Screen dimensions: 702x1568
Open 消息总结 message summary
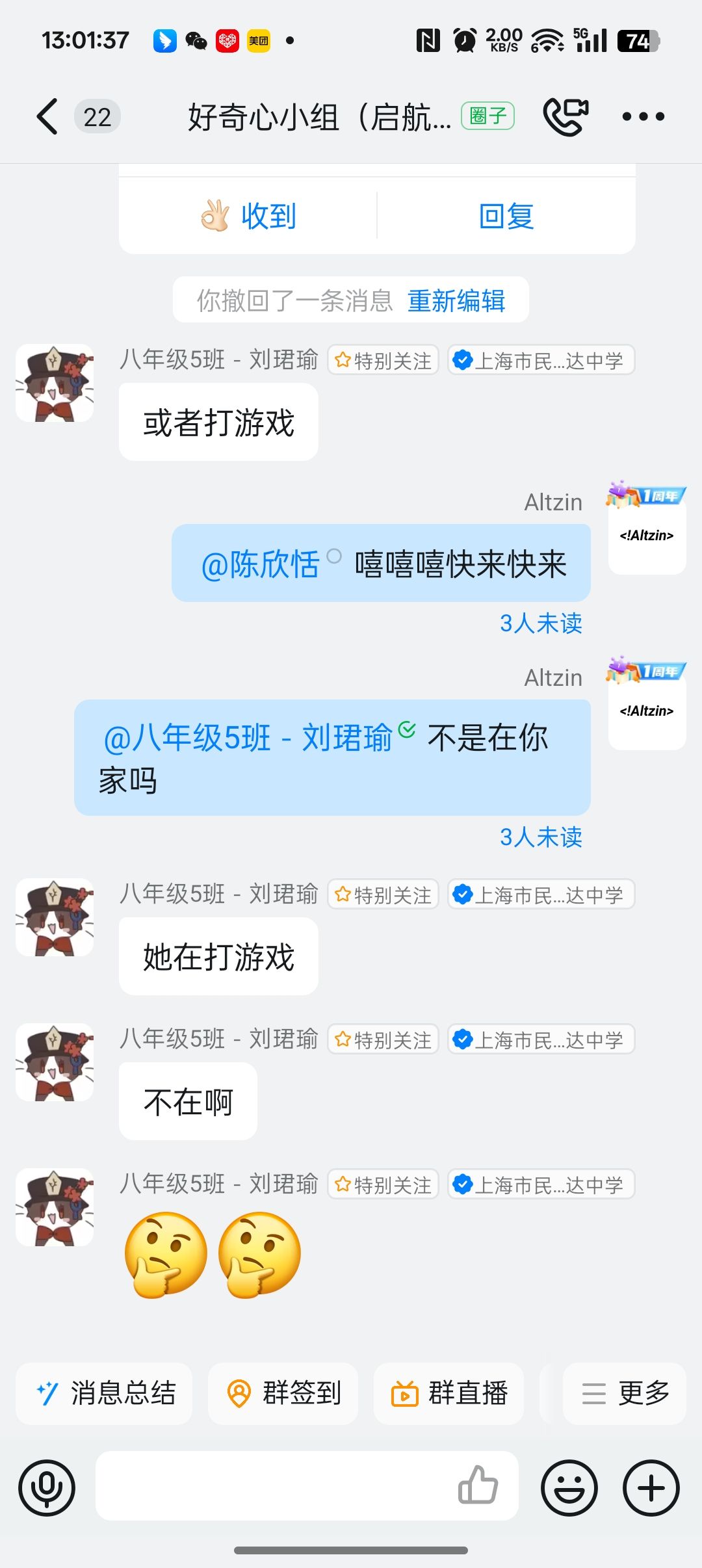(x=104, y=1394)
